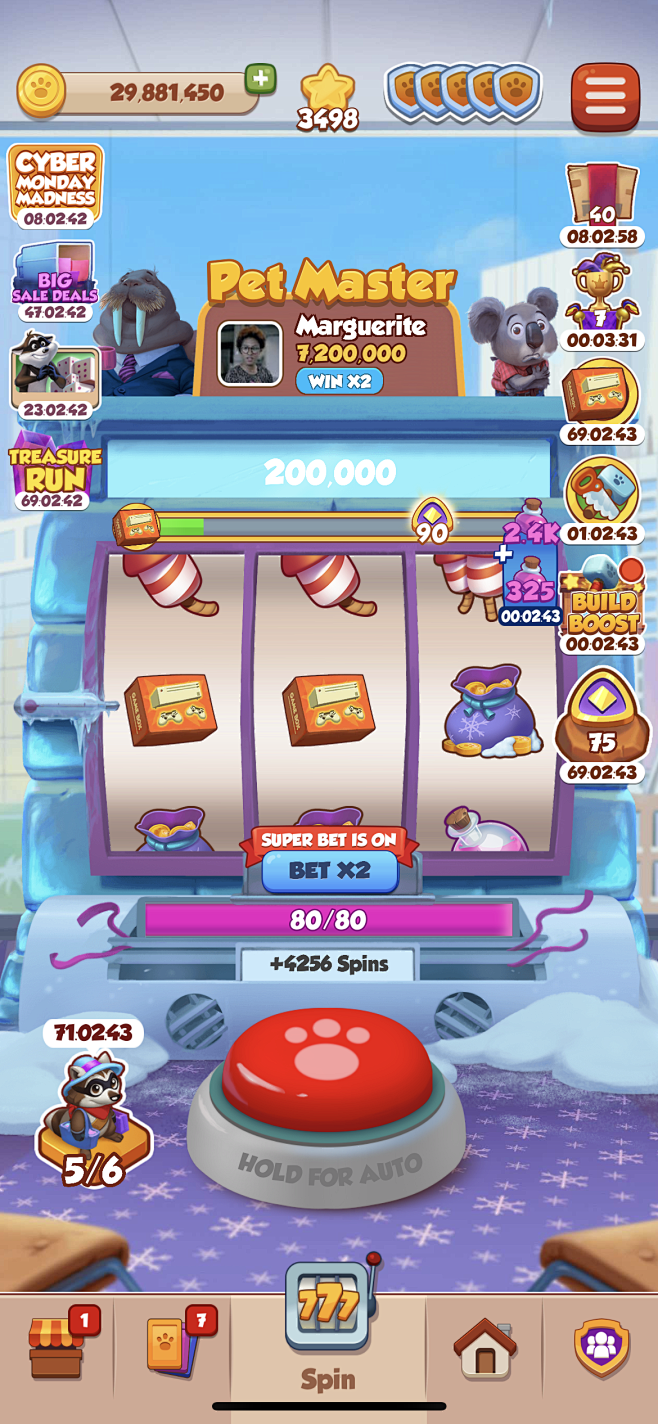Open the shop tab
658x1424 pixels.
point(57,1347)
